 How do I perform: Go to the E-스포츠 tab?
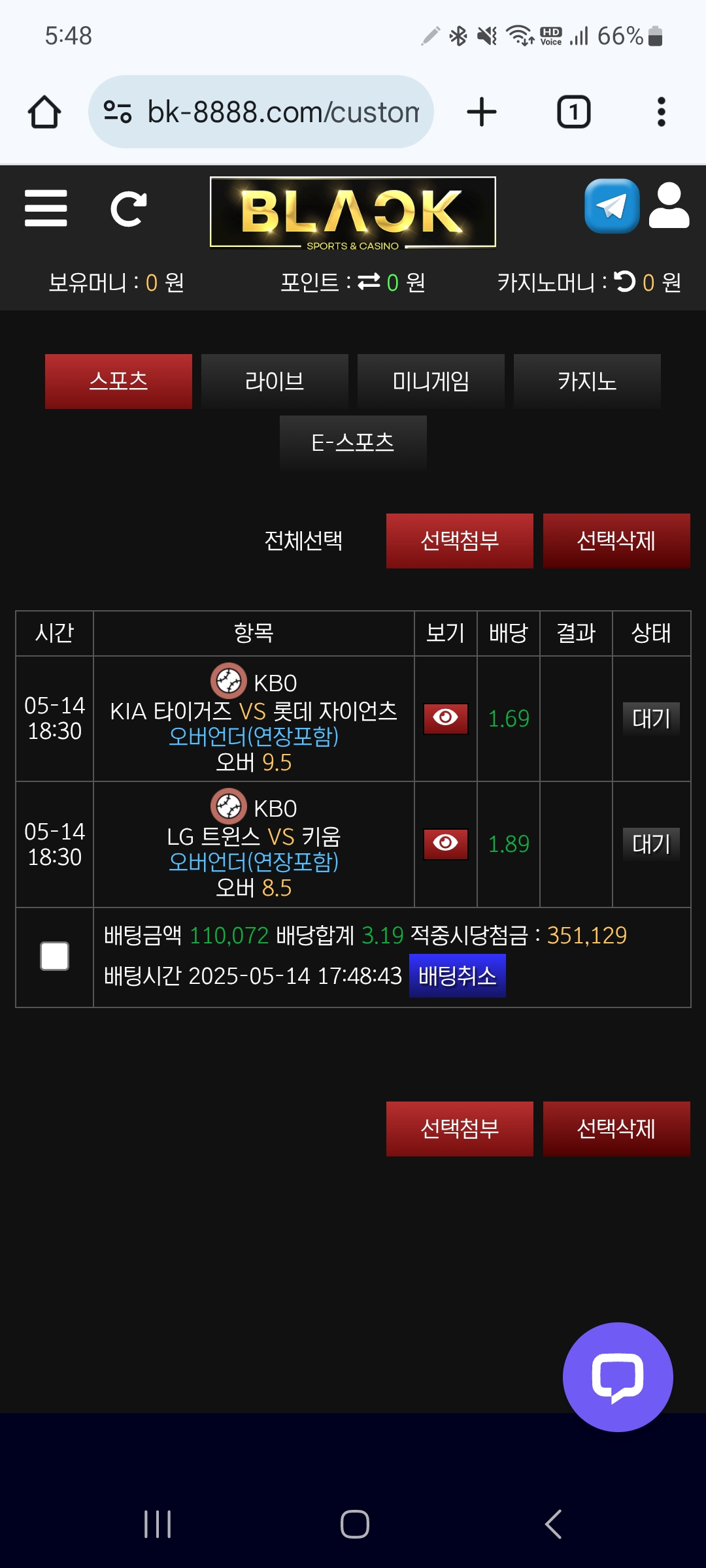click(x=353, y=443)
